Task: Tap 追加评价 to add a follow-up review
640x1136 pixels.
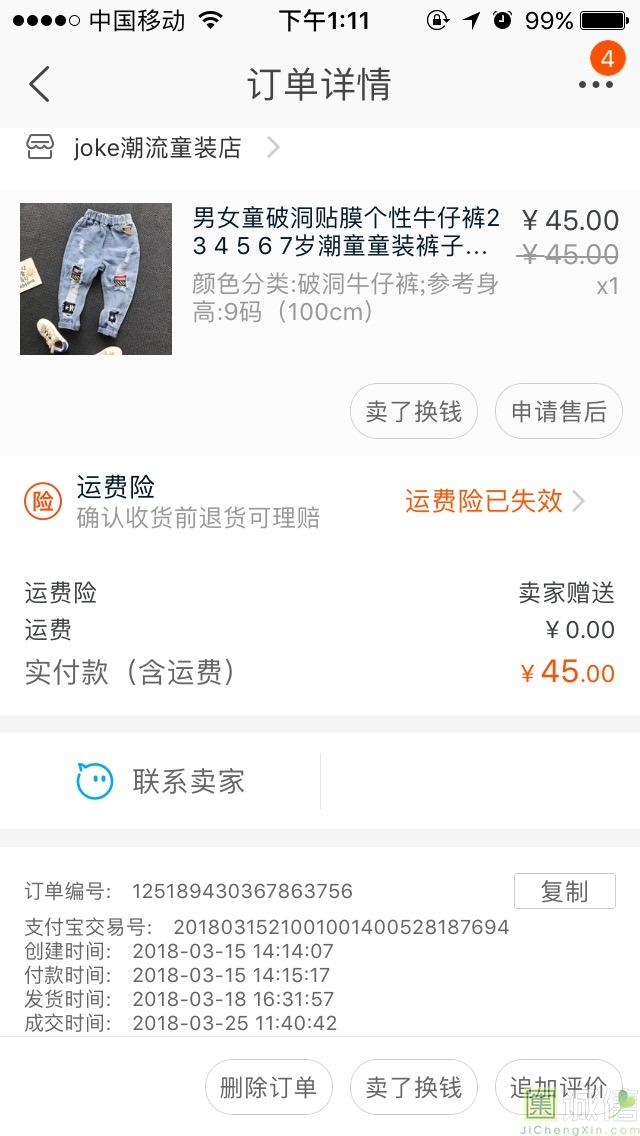Action: click(558, 1087)
